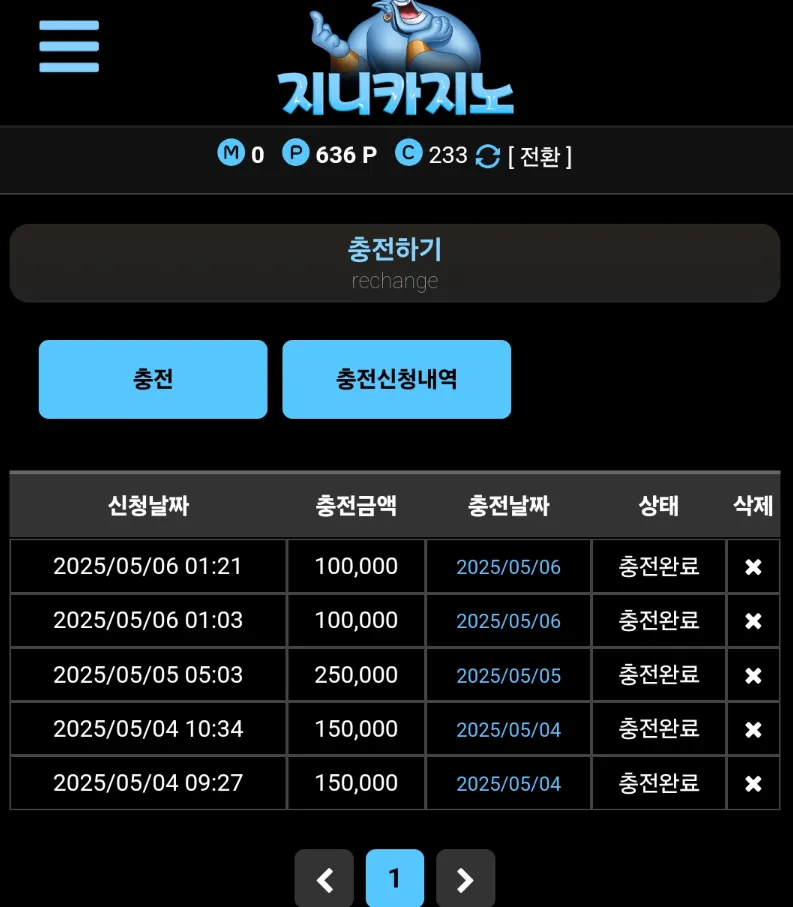Go to the previous page
Viewport: 793px width, 907px height.
(324, 879)
